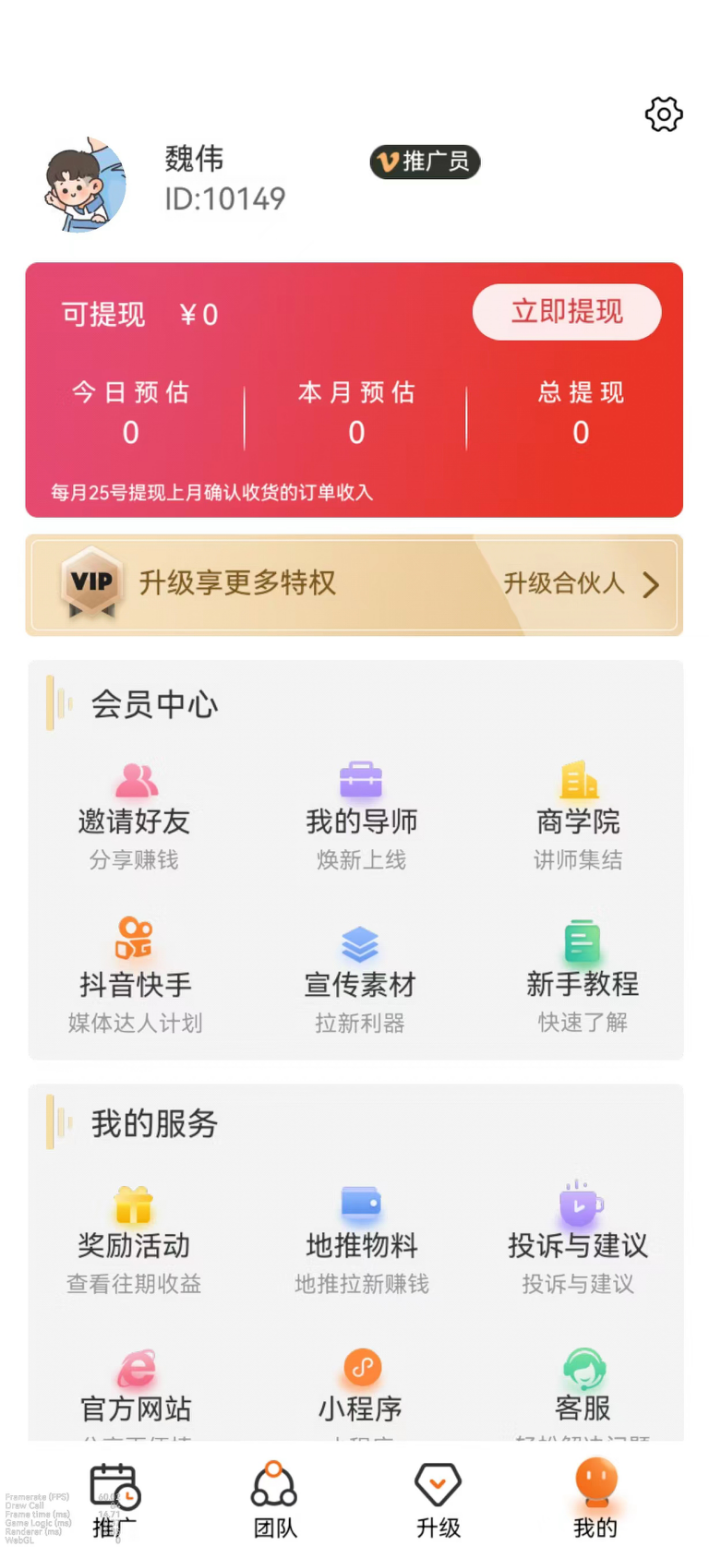Open the 抖音快手 media program
The height and width of the screenshot is (1558, 709).
pyautogui.click(x=135, y=975)
